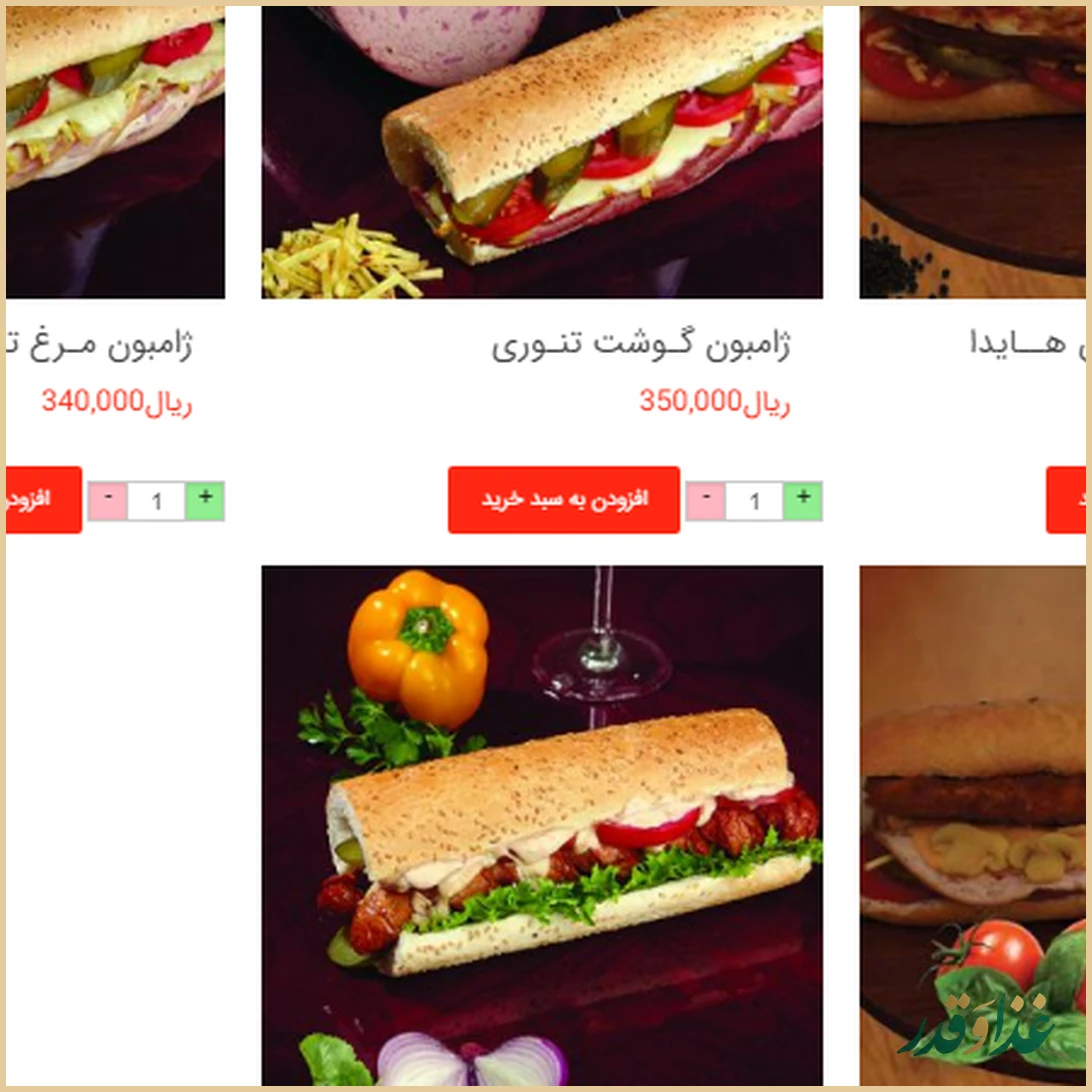Open the ژامبون گوشت تنوری title

tap(640, 346)
